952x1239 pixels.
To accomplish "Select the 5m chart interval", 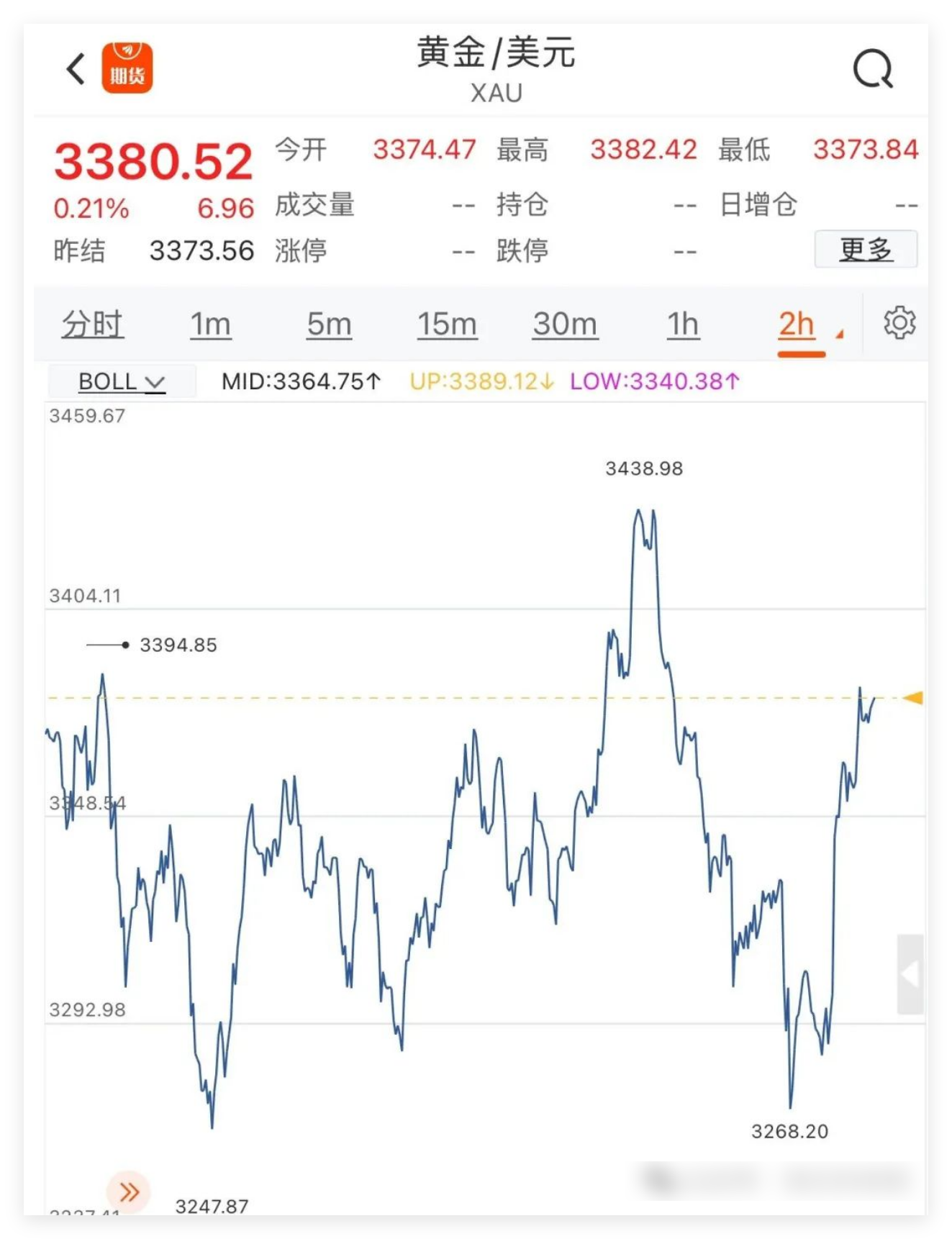I will coord(329,324).
